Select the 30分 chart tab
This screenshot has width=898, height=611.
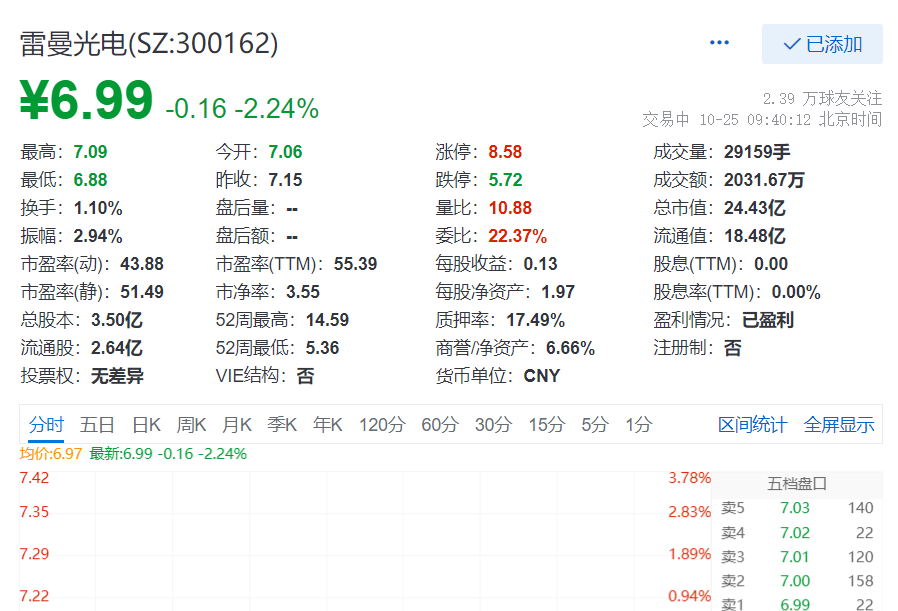pos(493,425)
